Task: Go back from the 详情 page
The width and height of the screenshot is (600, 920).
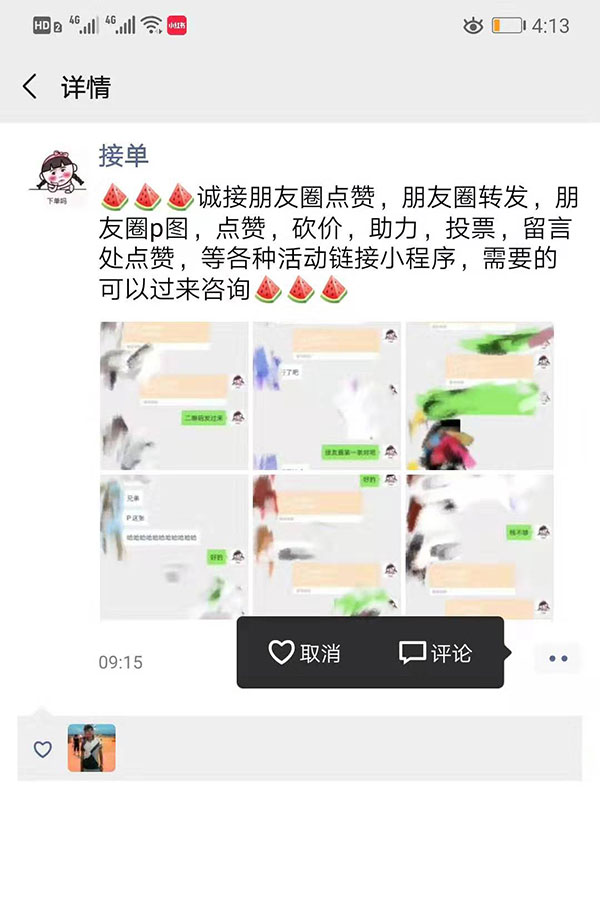Action: (x=30, y=87)
